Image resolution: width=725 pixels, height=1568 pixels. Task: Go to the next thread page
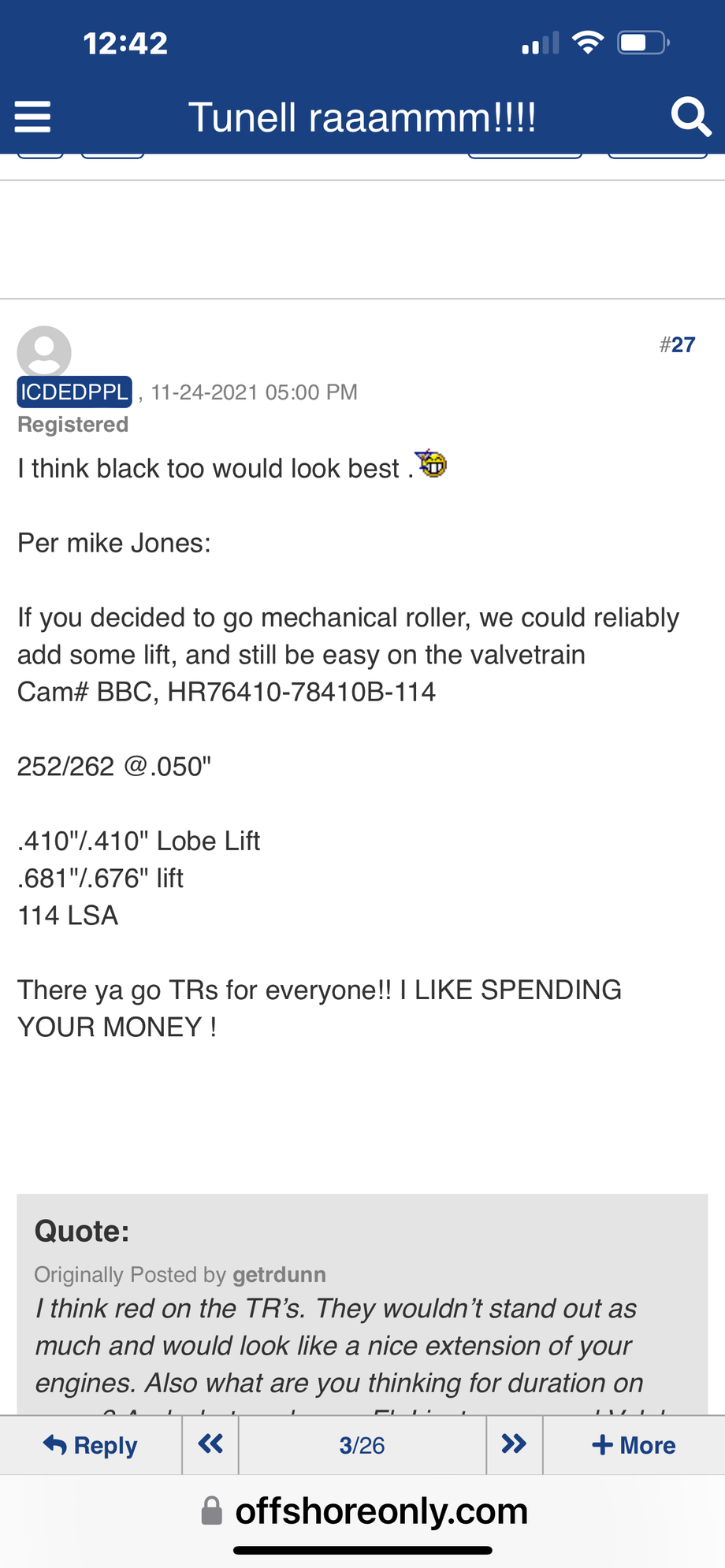tap(514, 1445)
